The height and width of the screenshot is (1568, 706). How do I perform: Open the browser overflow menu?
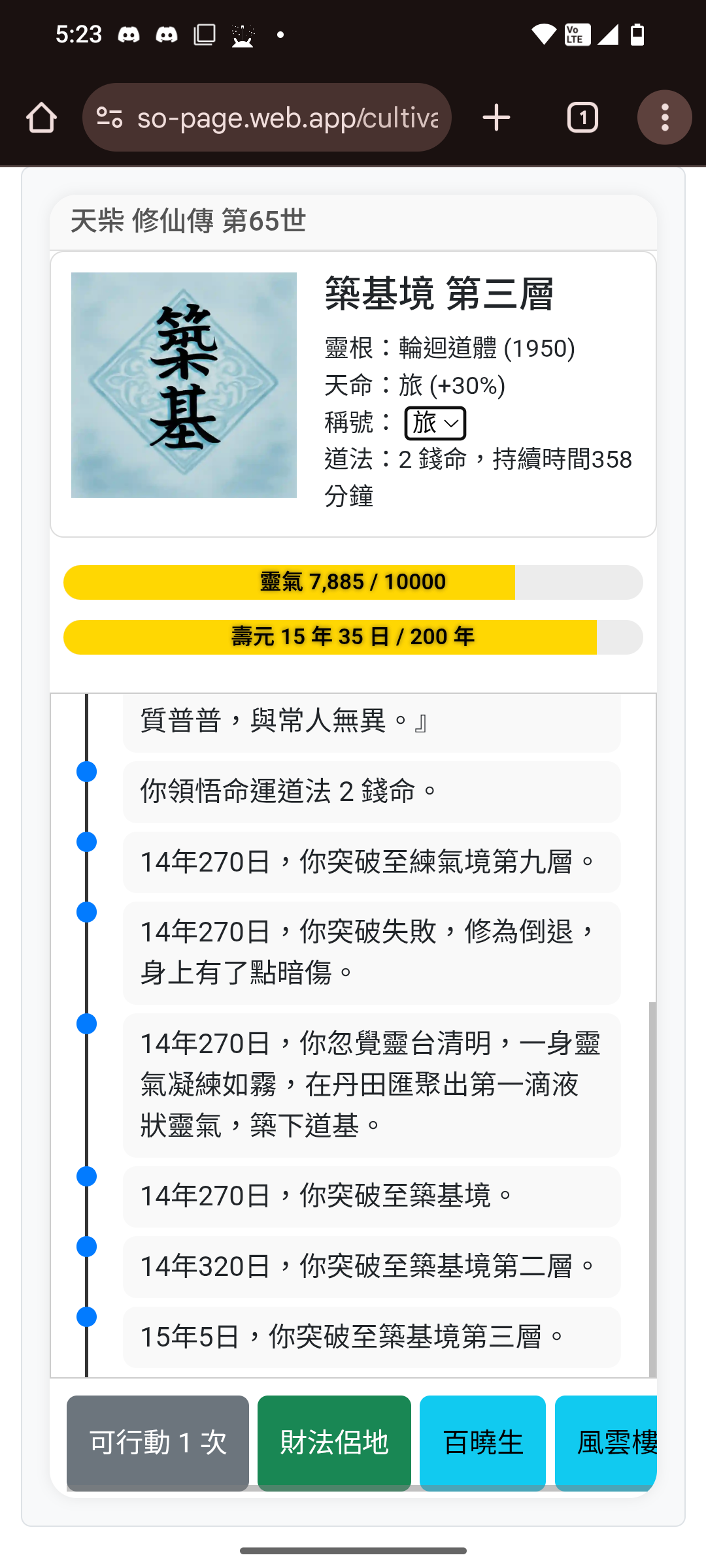(x=664, y=118)
